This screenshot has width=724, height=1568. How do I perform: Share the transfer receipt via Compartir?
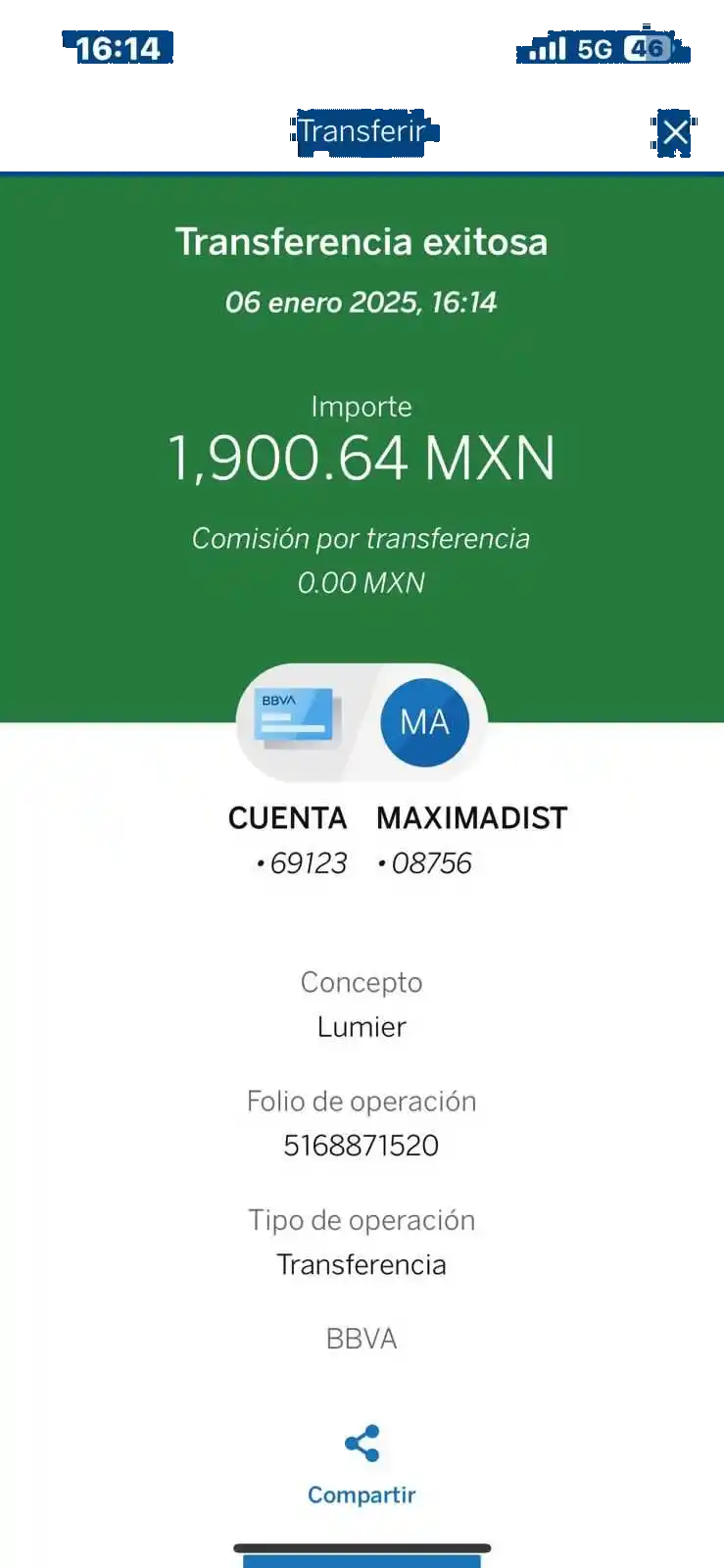coord(362,1463)
